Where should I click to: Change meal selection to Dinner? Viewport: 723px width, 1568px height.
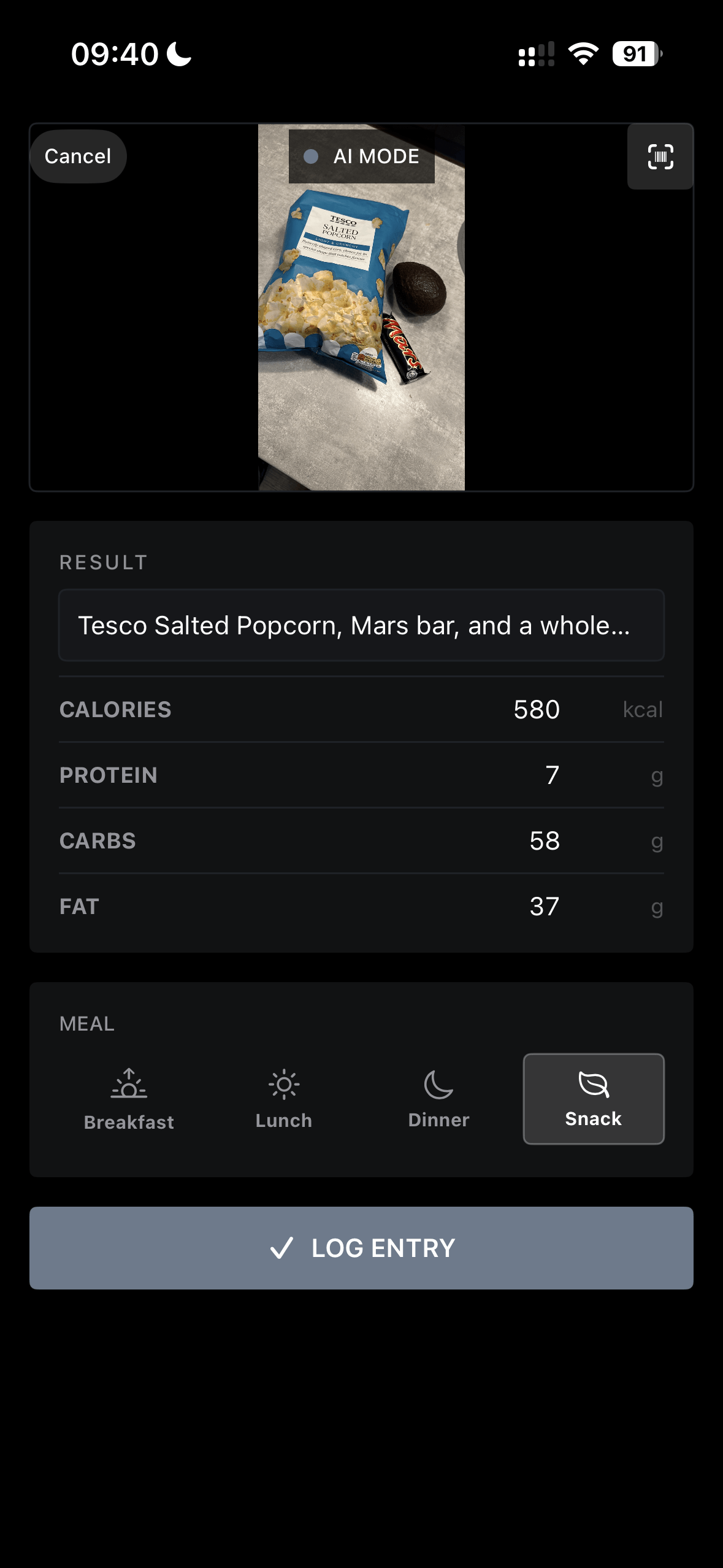coord(438,1098)
